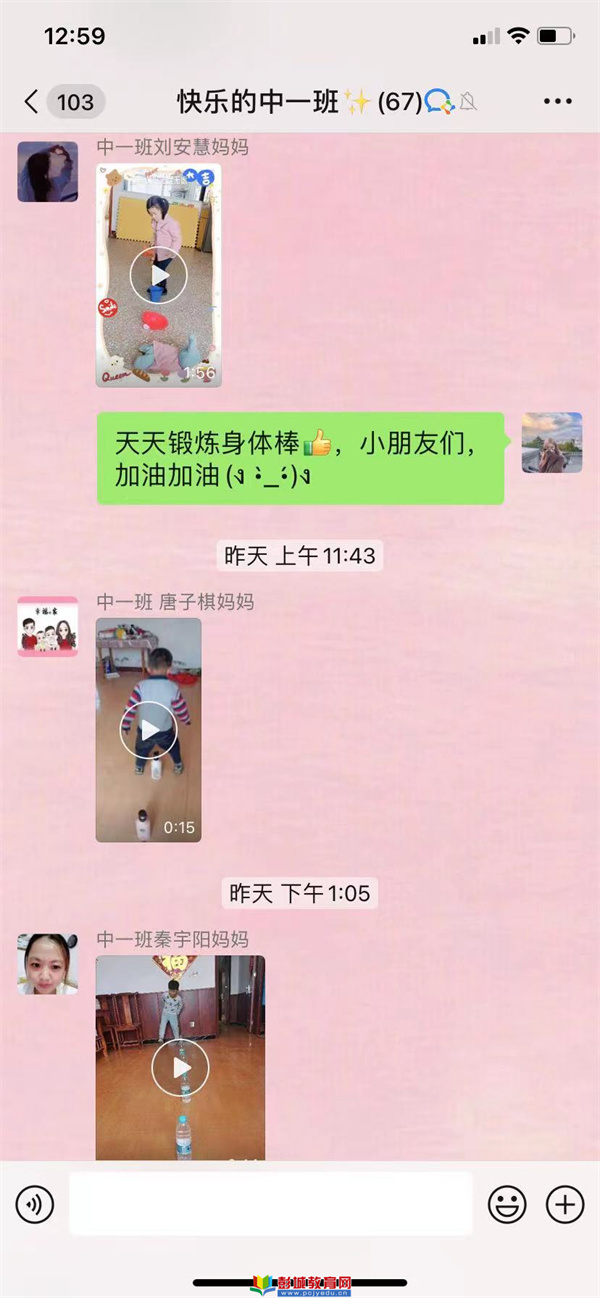This screenshot has width=600, height=1298.
Task: Open the emoji sticker panel
Action: pyautogui.click(x=507, y=1204)
